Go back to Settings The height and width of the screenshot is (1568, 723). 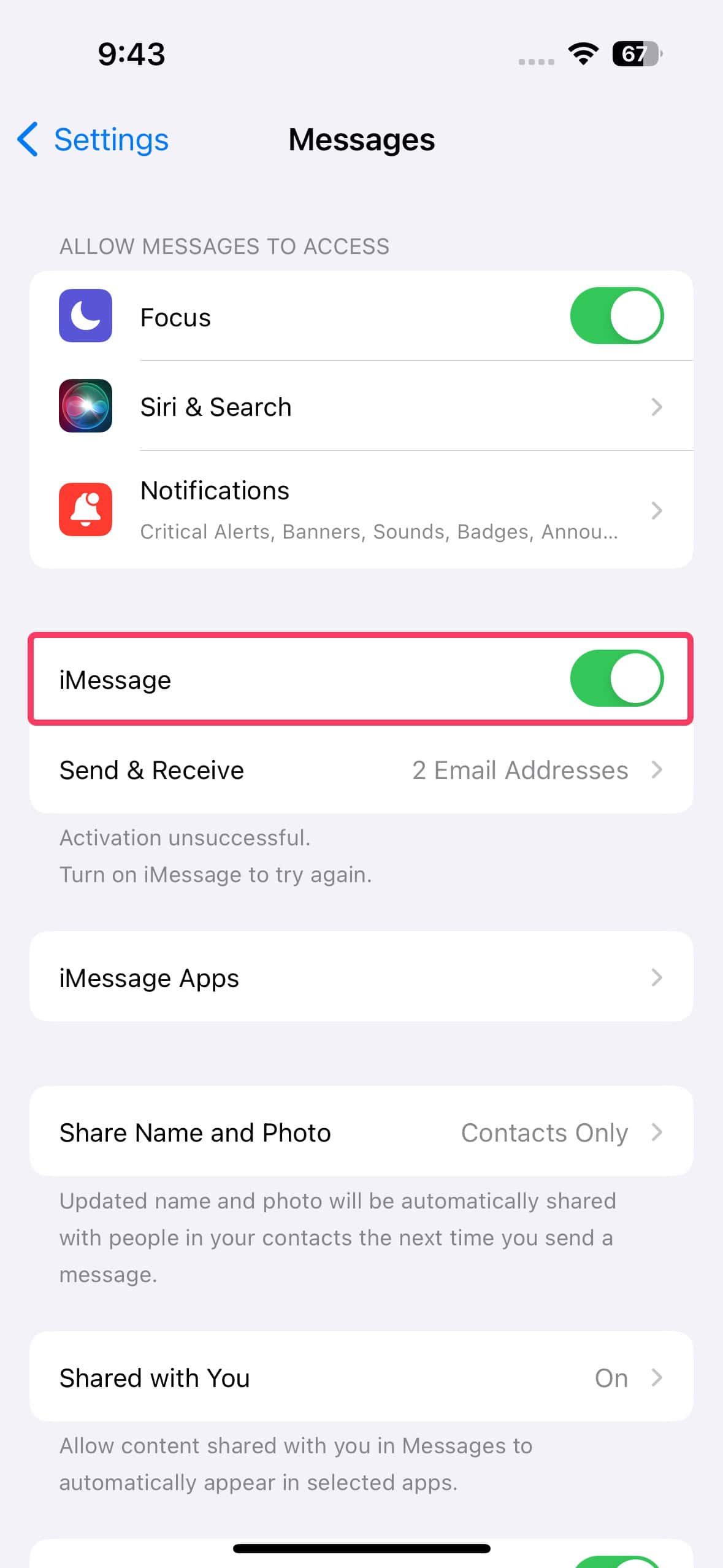tap(93, 140)
